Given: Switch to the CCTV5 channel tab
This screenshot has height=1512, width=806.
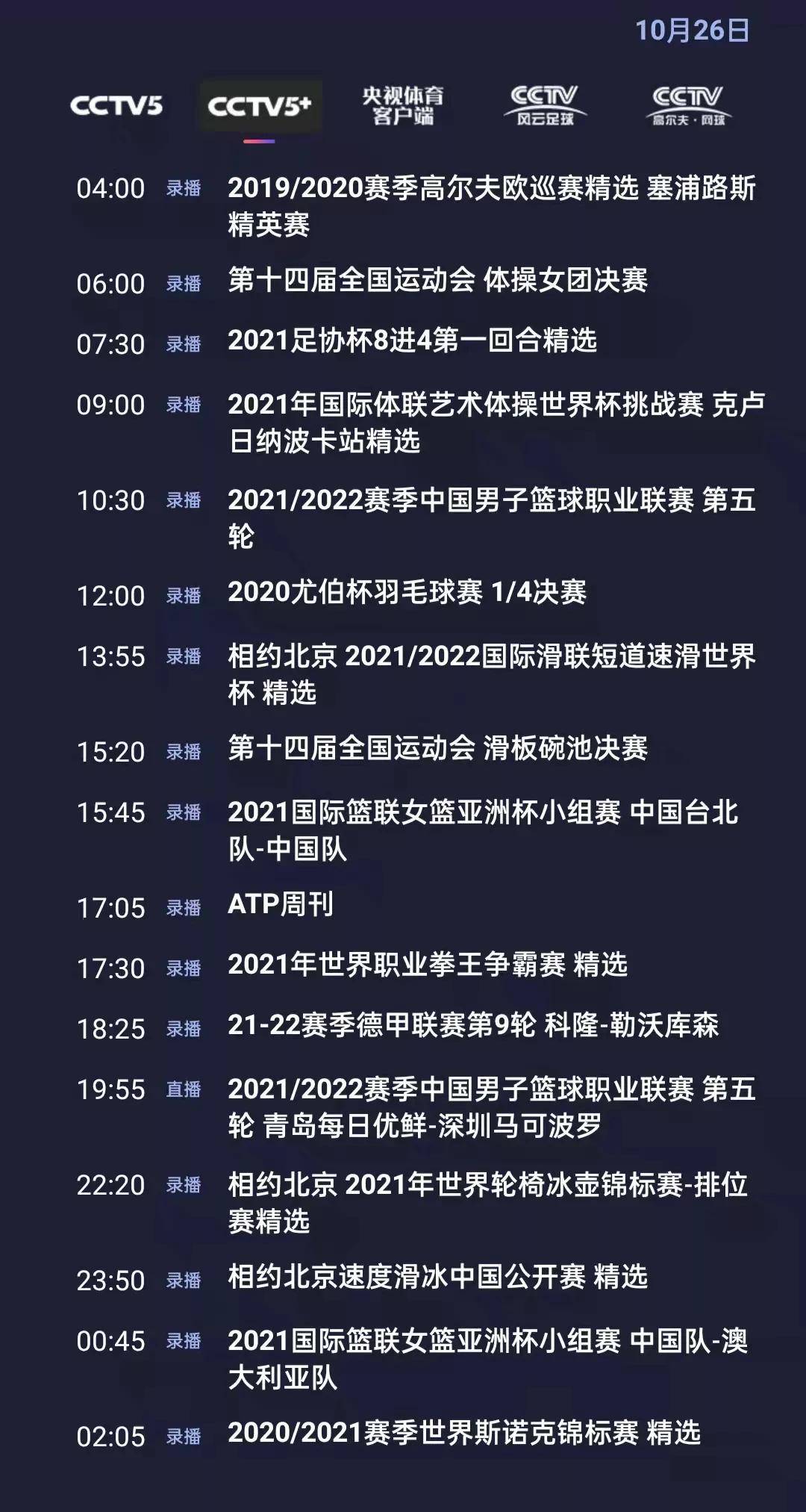Looking at the screenshot, I should [116, 106].
